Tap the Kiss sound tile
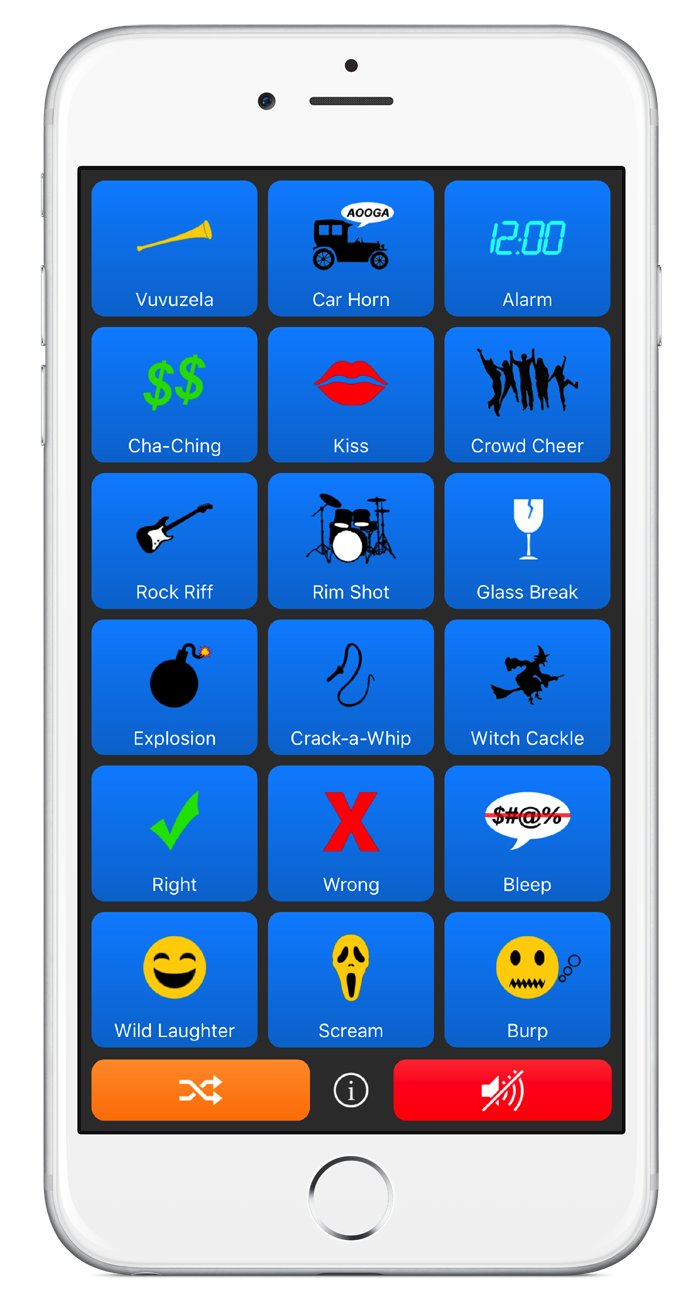Screen dimensions: 700x1300 click(351, 394)
